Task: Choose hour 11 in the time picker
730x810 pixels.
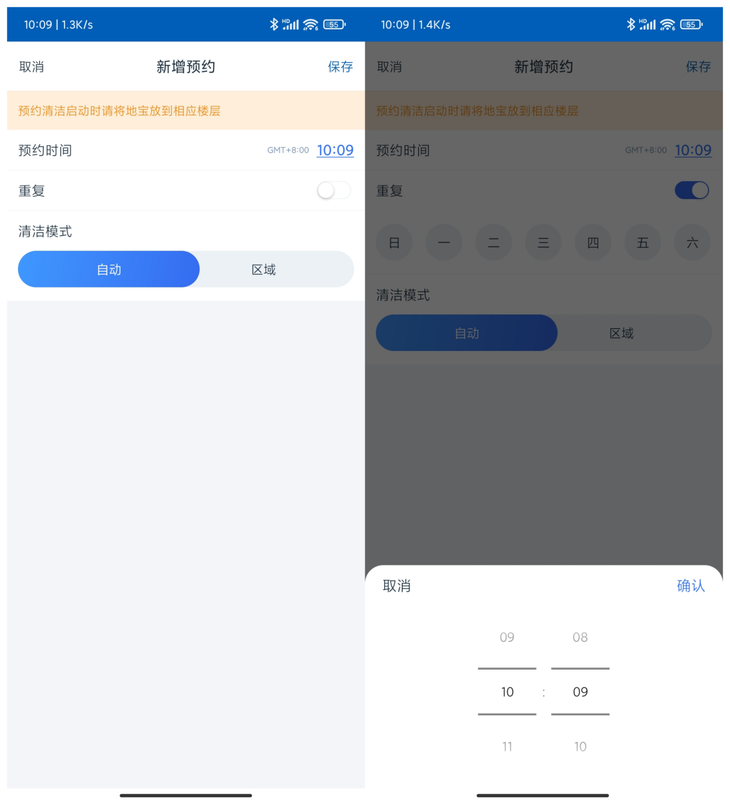Action: 507,746
